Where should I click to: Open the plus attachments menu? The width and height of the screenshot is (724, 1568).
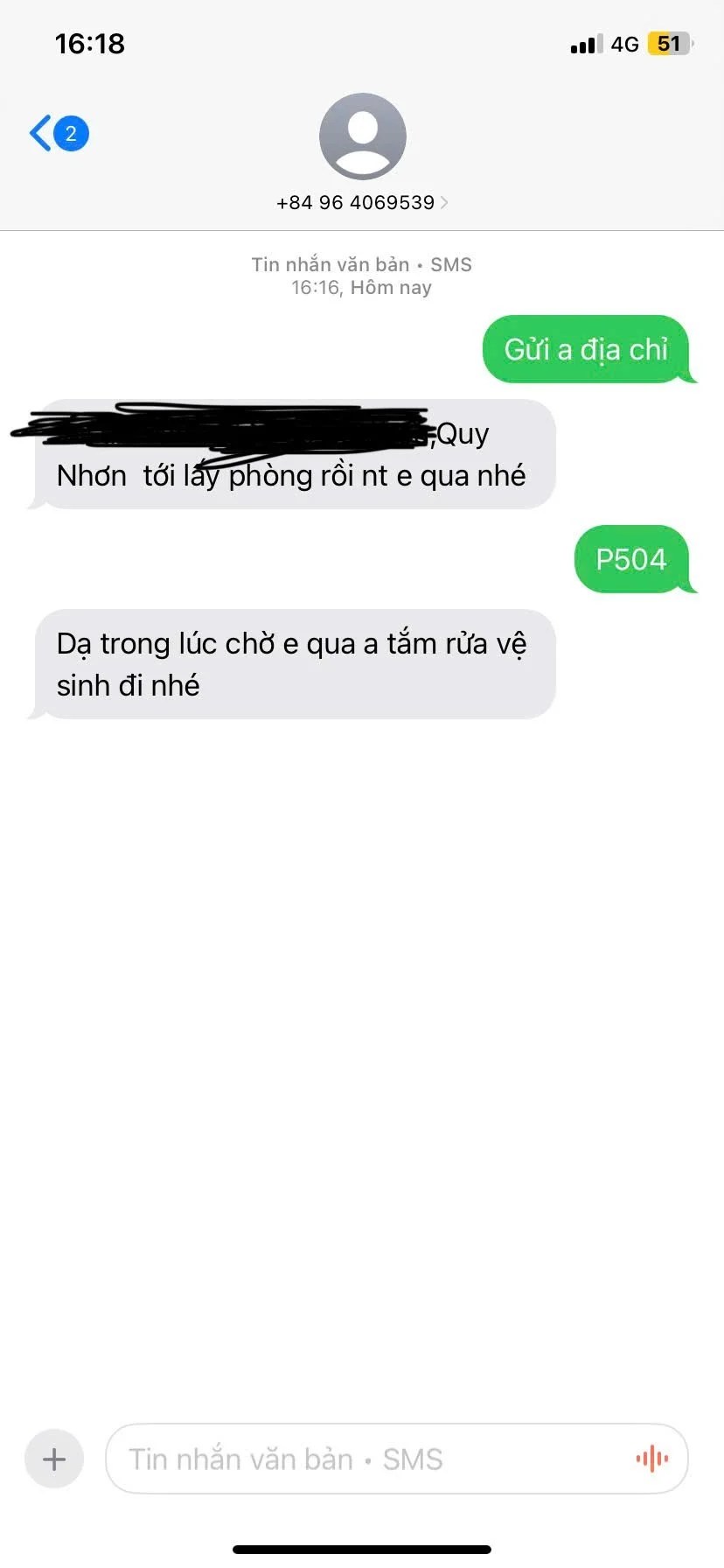click(x=54, y=1459)
